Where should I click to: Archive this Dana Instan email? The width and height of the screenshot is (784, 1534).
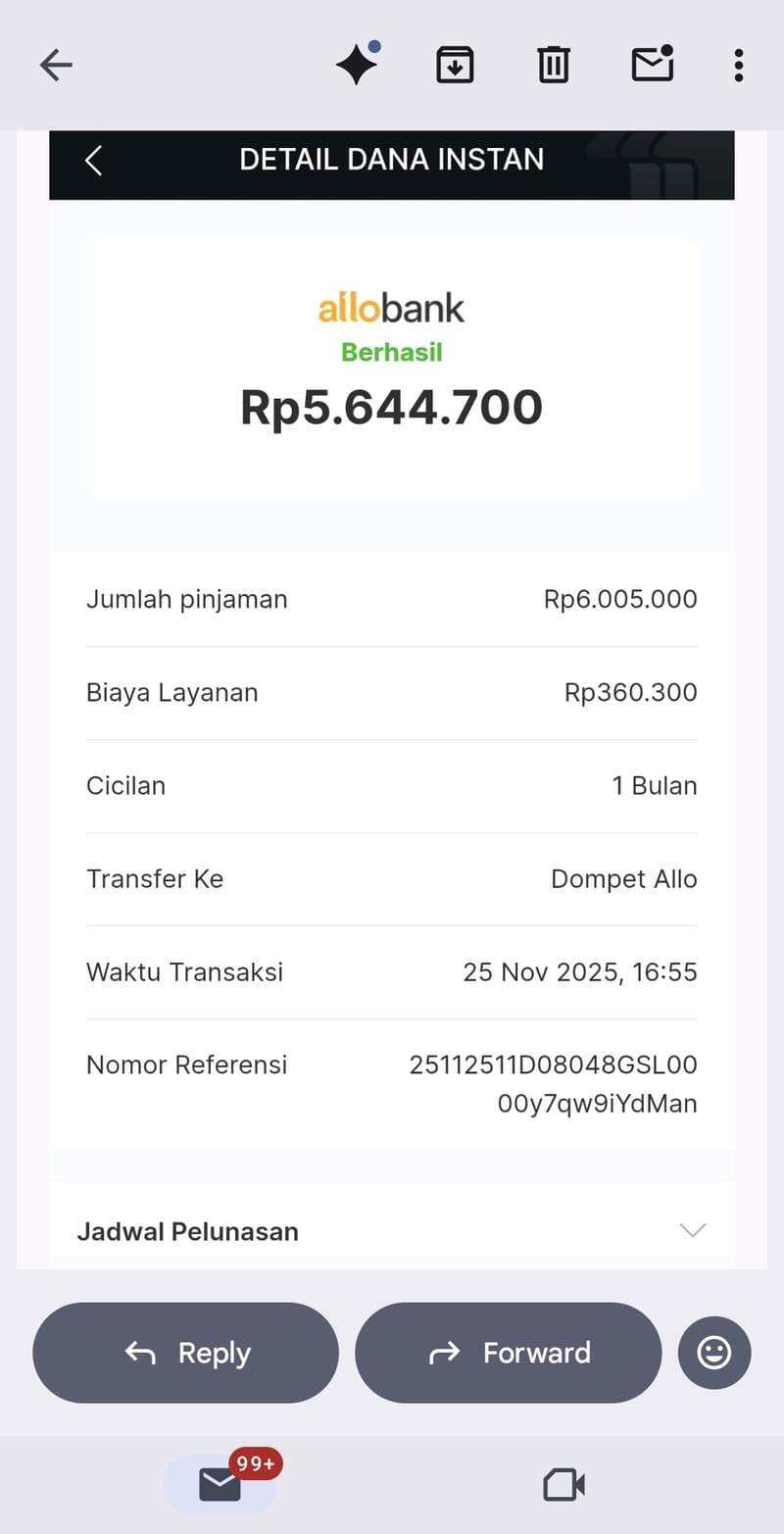click(455, 65)
